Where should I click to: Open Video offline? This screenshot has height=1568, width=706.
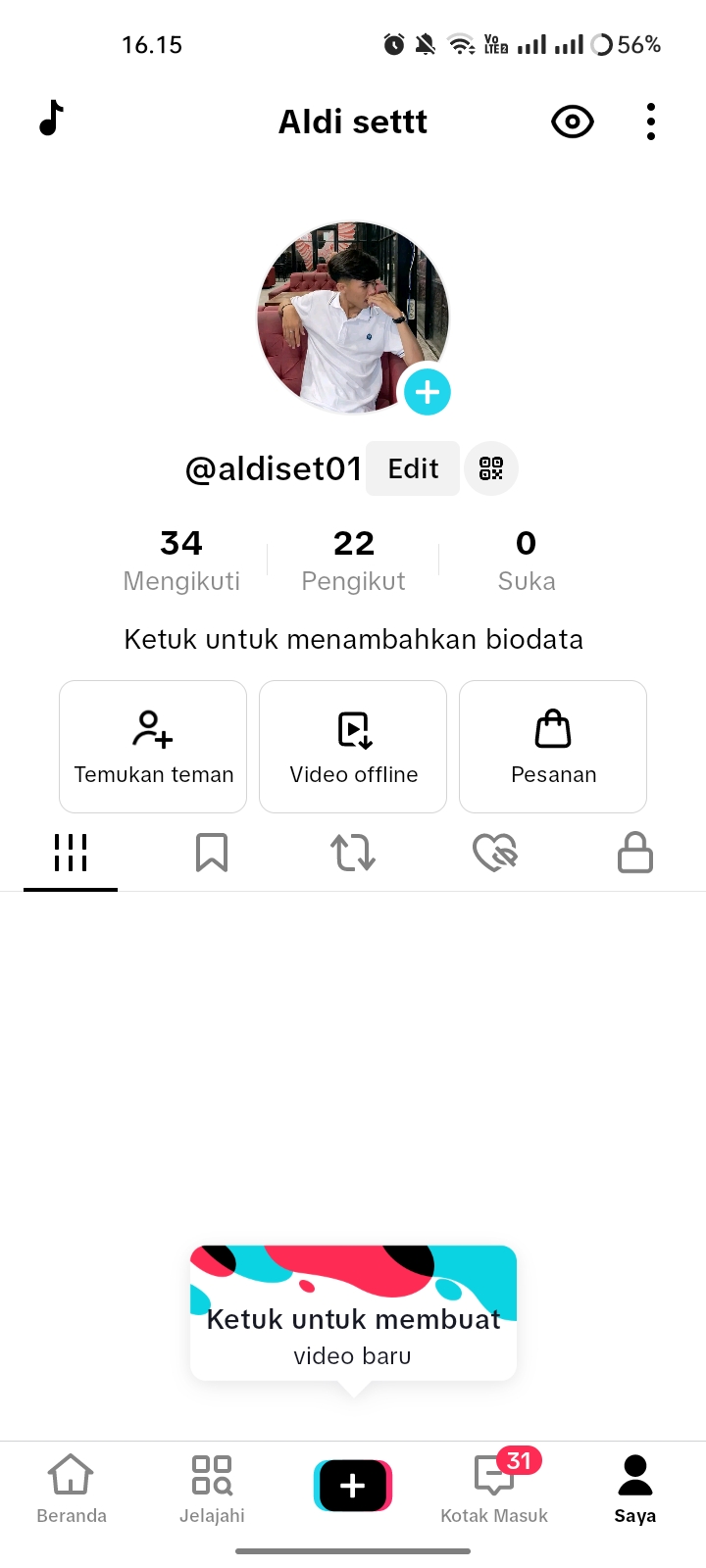[x=353, y=747]
